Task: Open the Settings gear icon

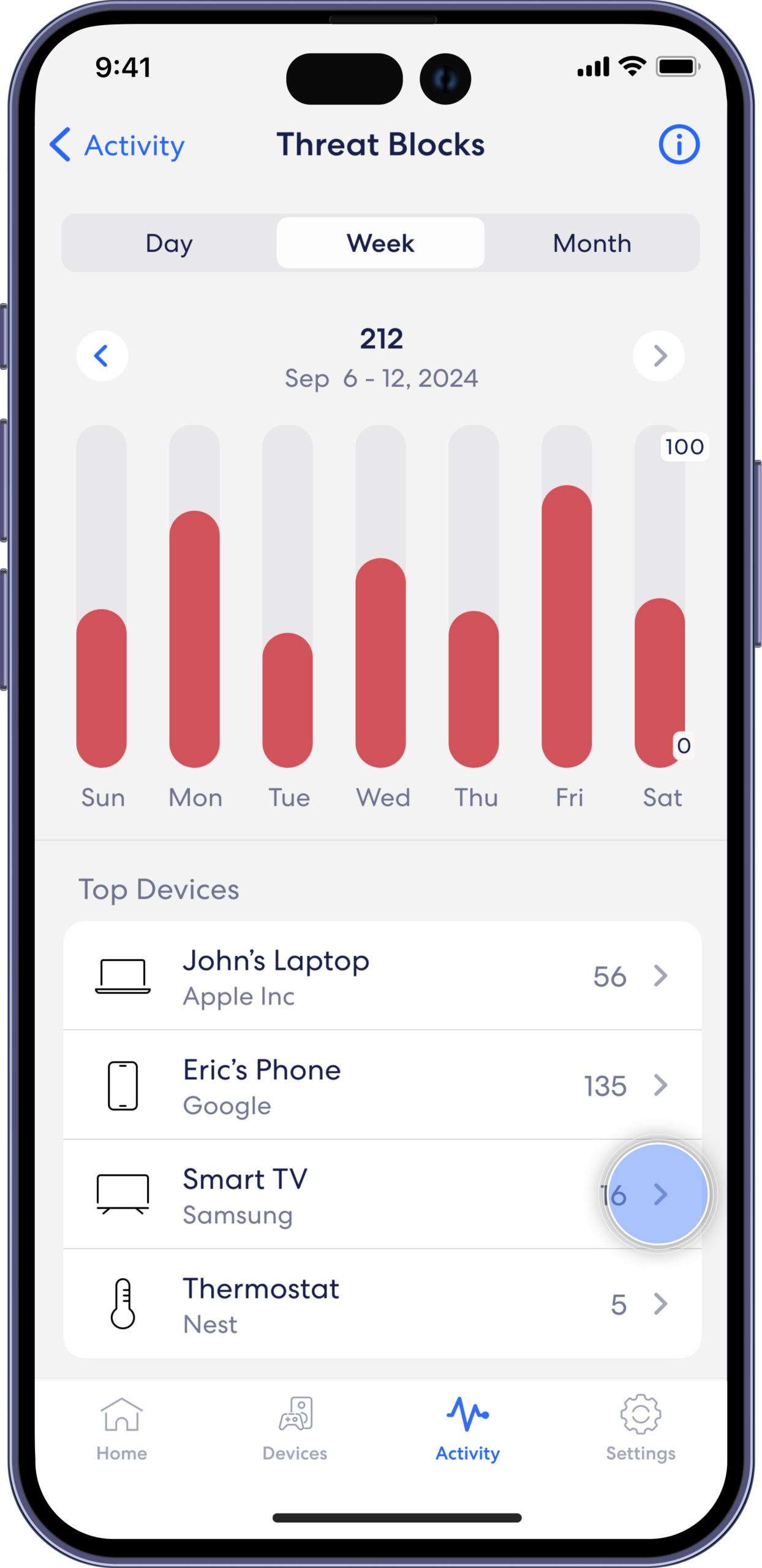Action: [640, 1415]
